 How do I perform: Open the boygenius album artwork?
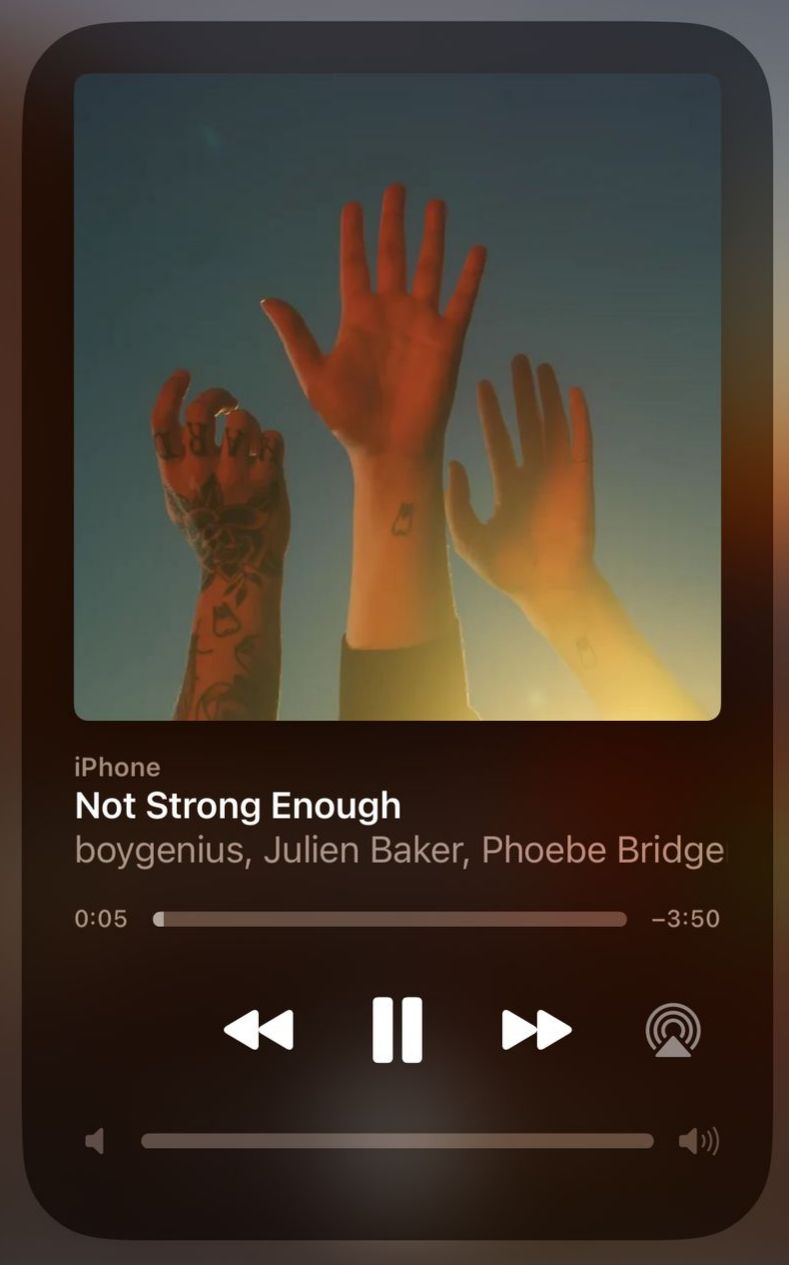397,396
